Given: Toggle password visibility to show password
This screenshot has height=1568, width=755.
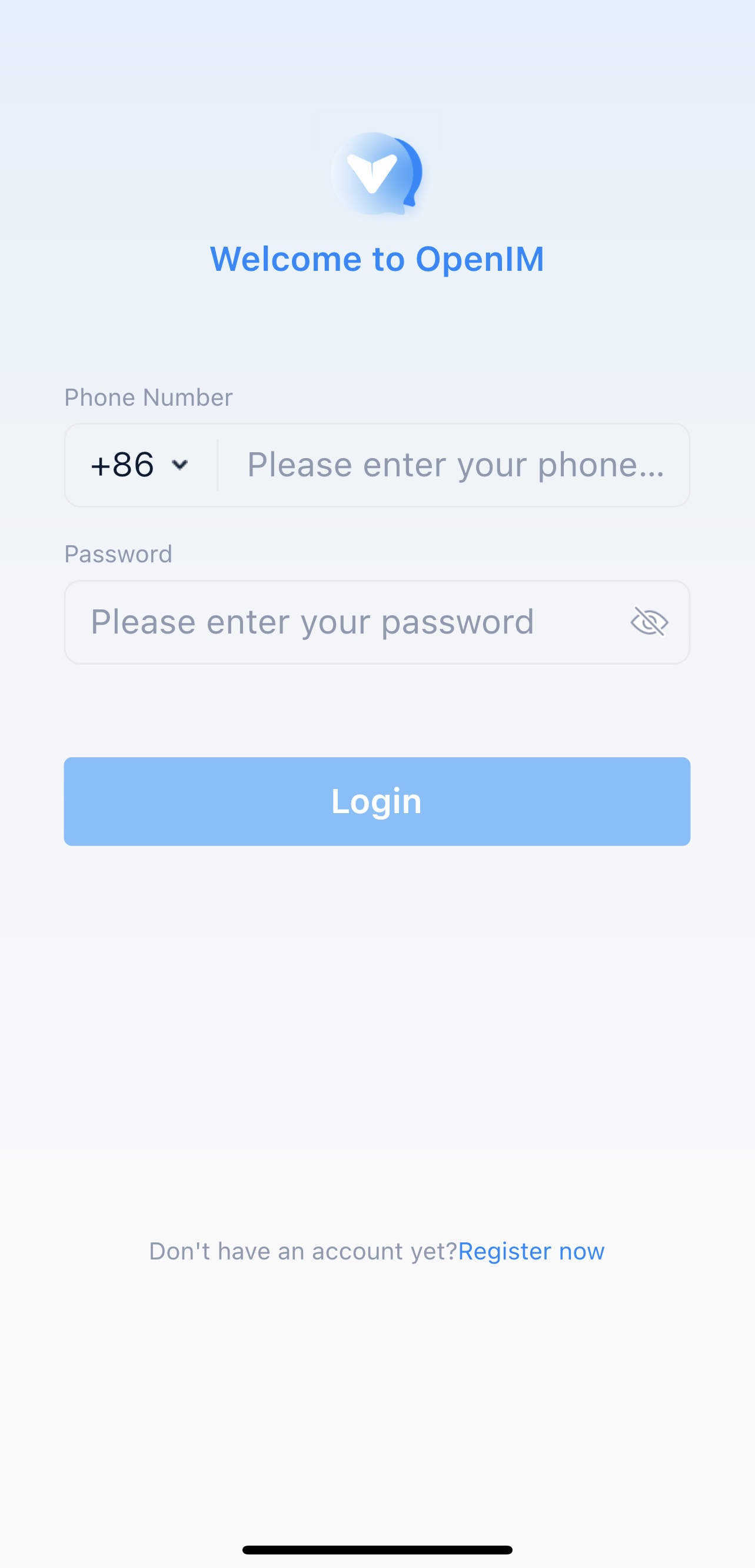Looking at the screenshot, I should (648, 621).
